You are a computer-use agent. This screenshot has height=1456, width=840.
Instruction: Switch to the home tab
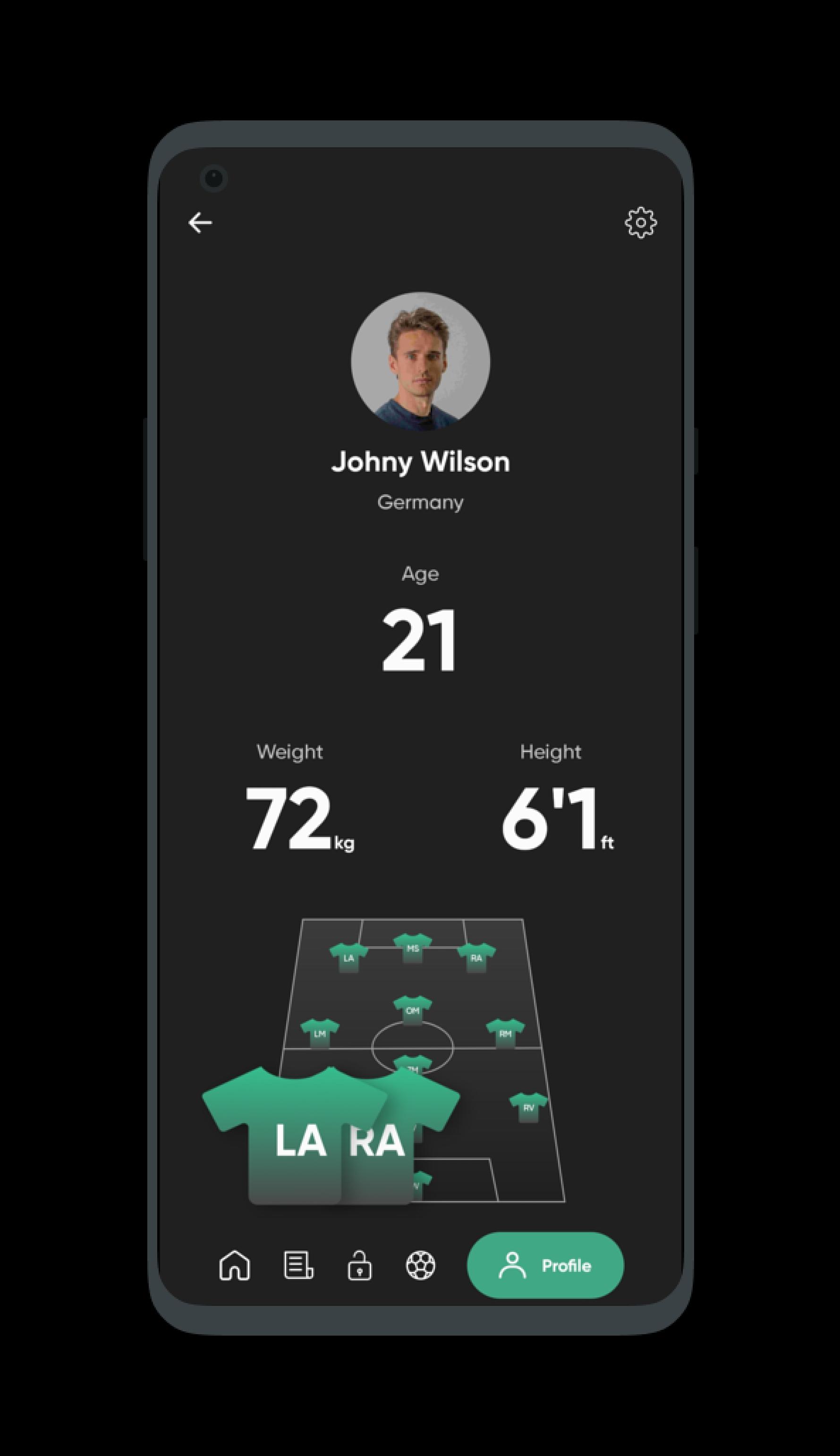coord(235,1265)
